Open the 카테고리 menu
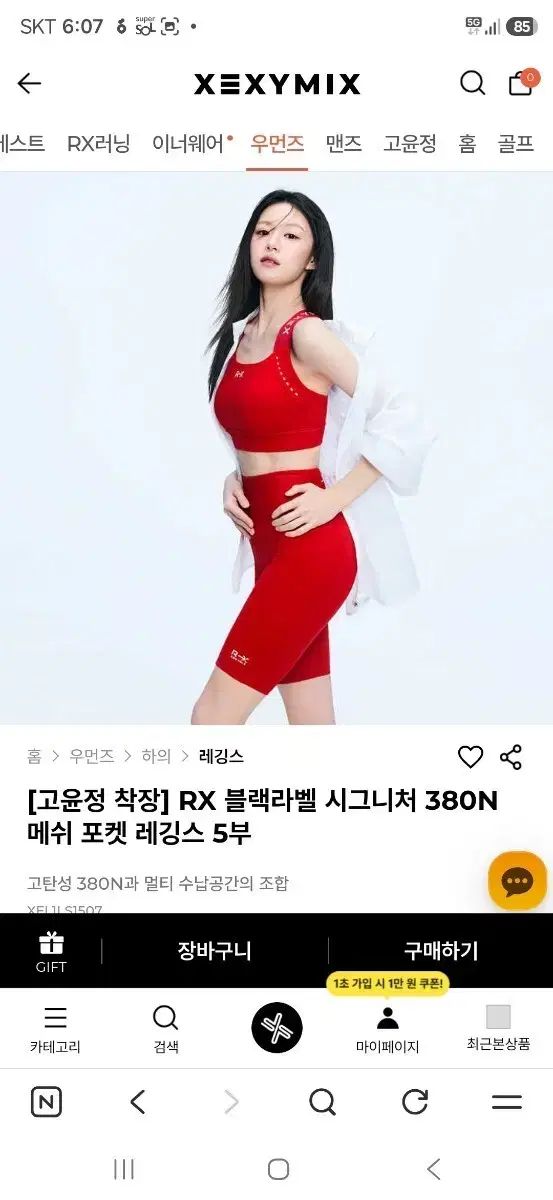 click(x=55, y=1030)
